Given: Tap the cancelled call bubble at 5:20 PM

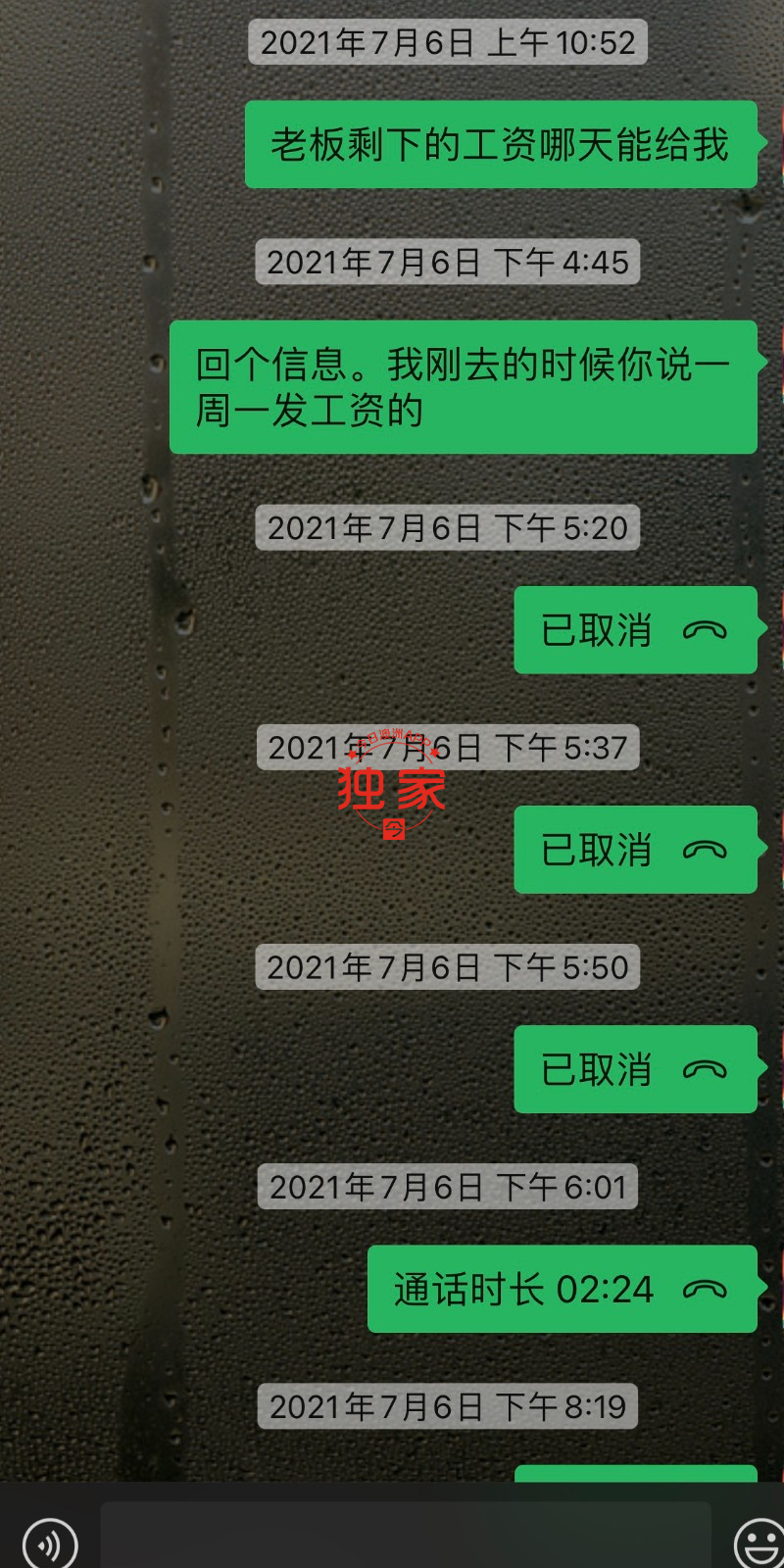Looking at the screenshot, I should tap(635, 630).
